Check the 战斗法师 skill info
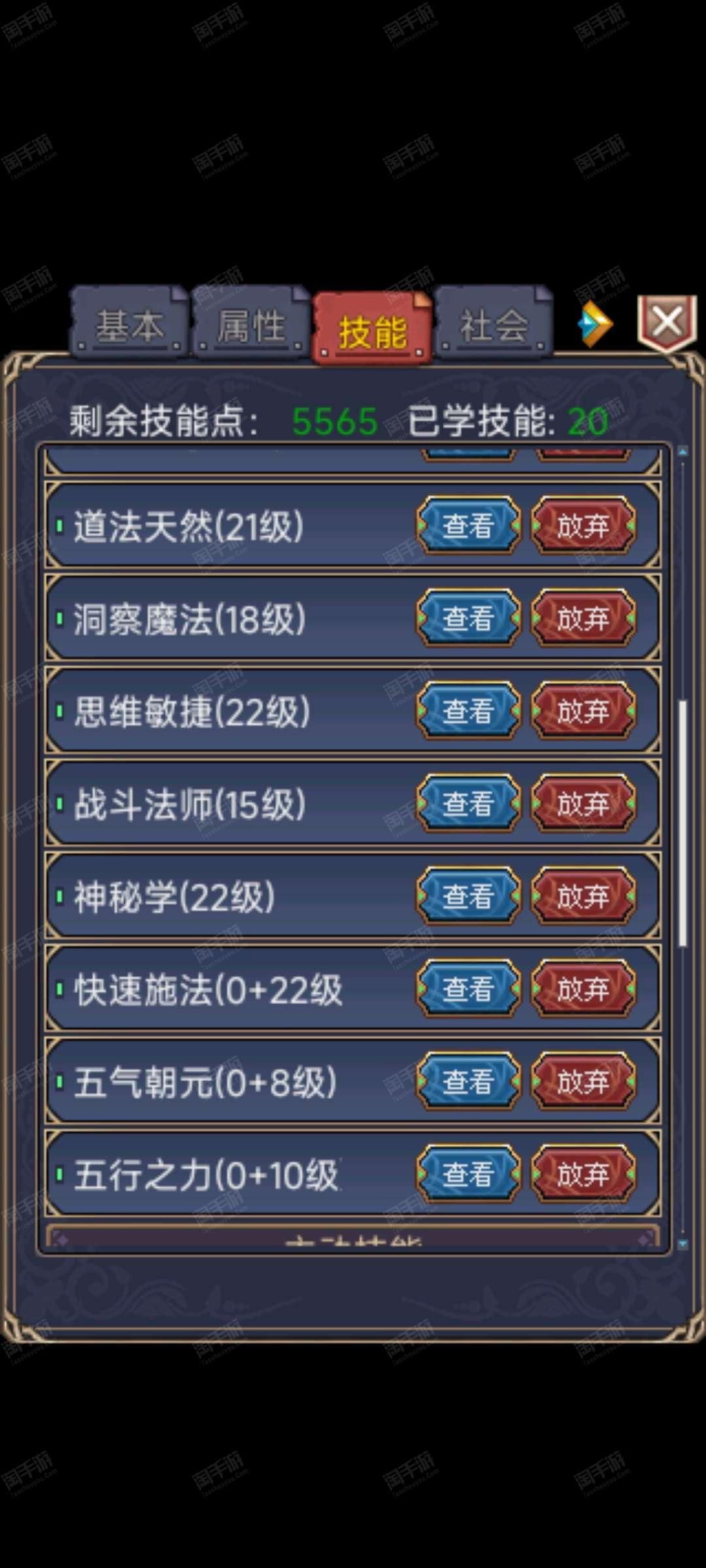Screen dimensions: 706x1568 (468, 804)
